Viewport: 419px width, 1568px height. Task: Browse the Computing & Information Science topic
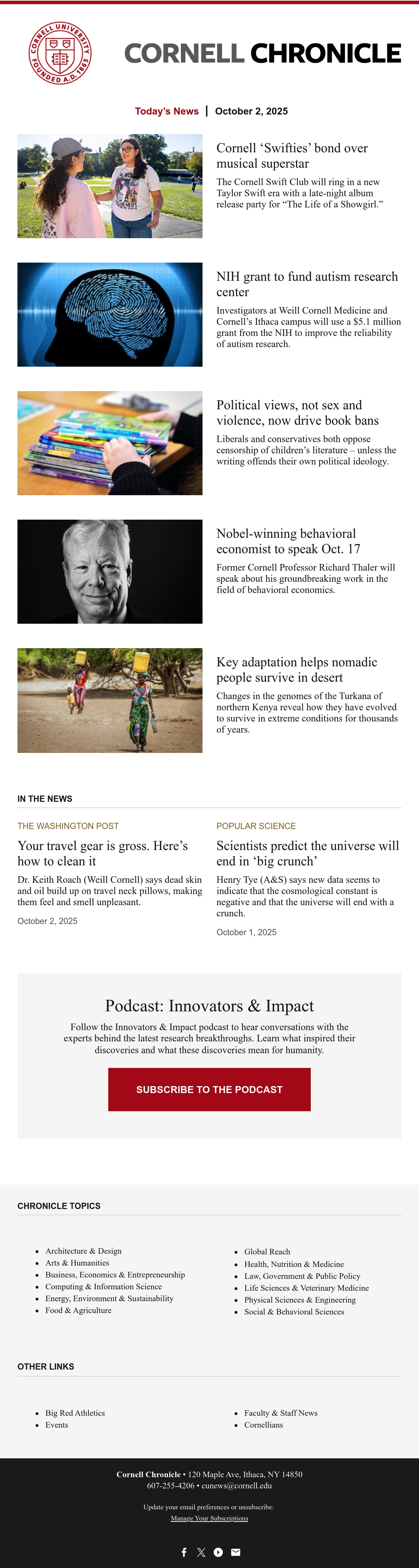click(x=104, y=1286)
